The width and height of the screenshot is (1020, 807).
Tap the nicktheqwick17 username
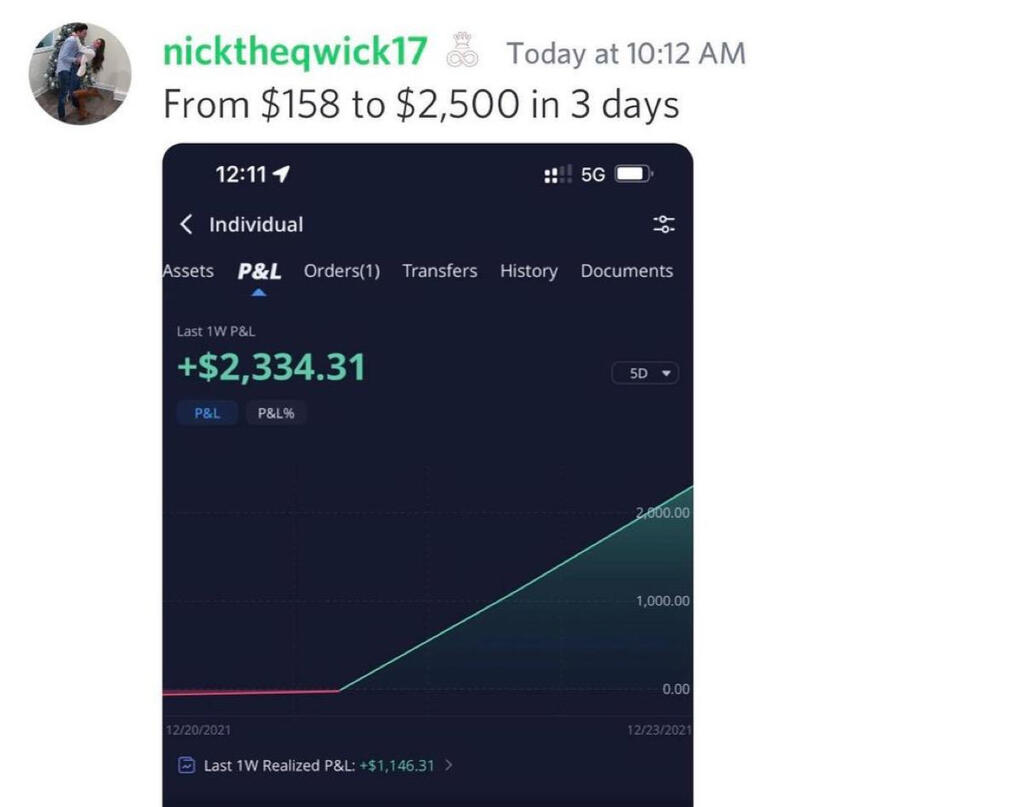click(295, 51)
